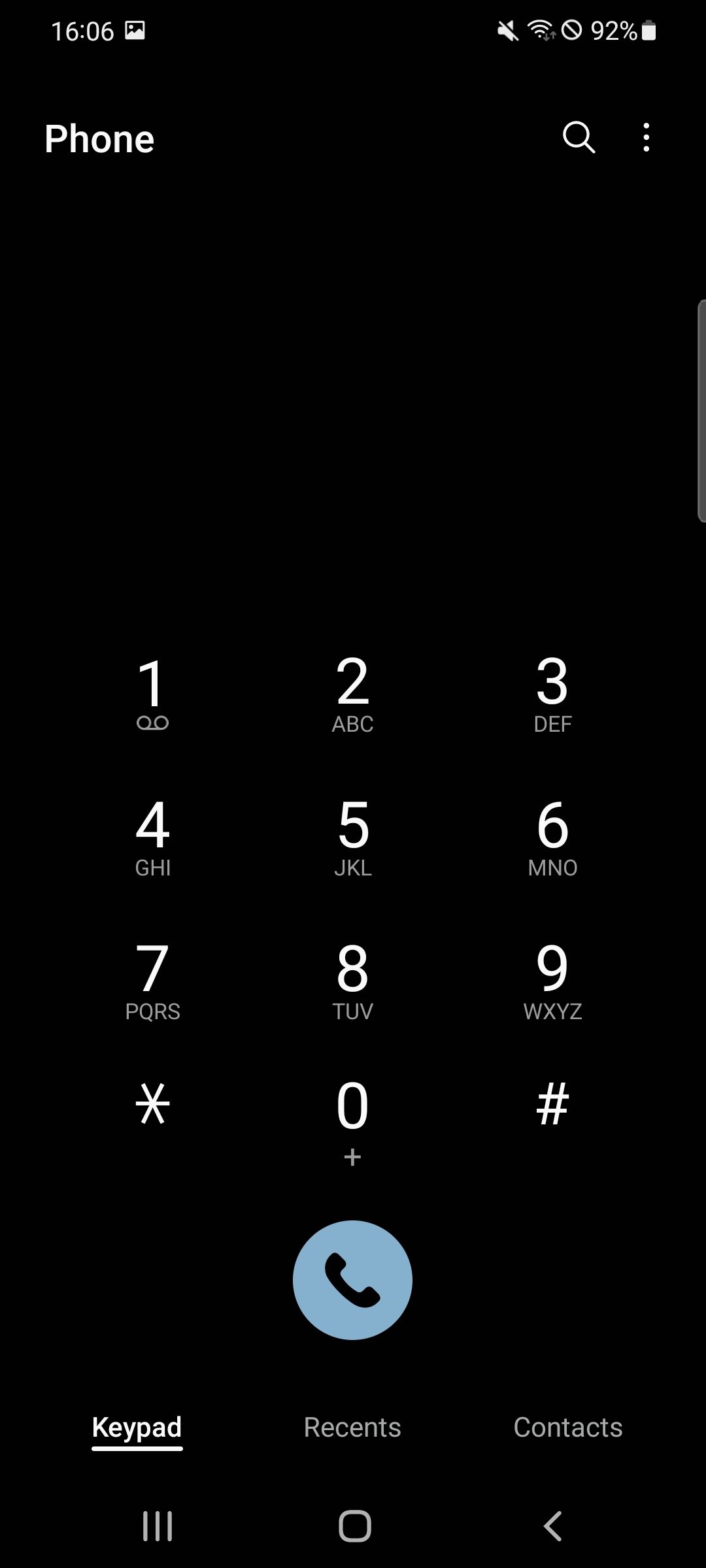This screenshot has height=1568, width=706.
Task: Select the Keypad tab
Action: coord(137,1428)
